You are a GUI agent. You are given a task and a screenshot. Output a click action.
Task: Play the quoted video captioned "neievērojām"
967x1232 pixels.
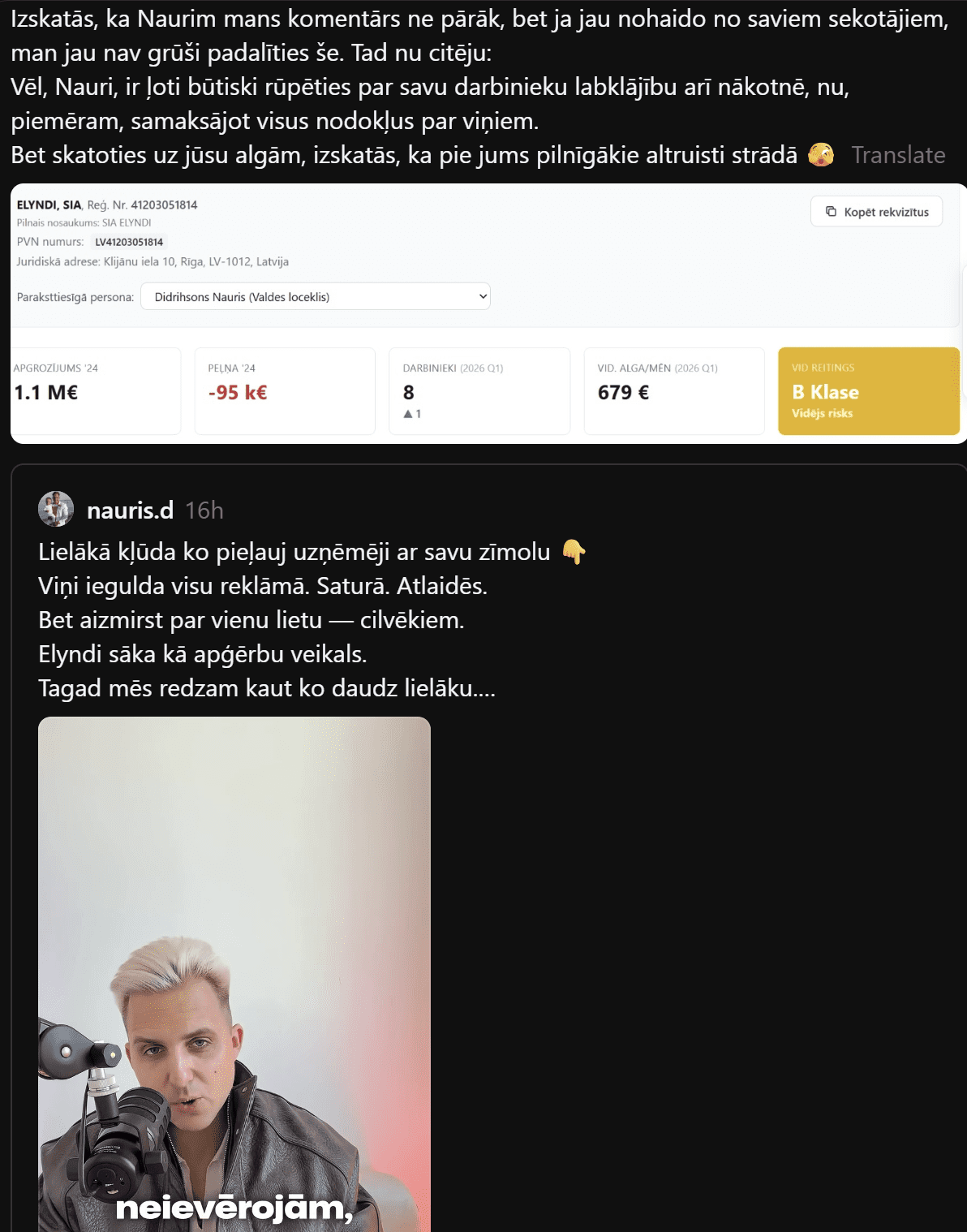coord(234,974)
